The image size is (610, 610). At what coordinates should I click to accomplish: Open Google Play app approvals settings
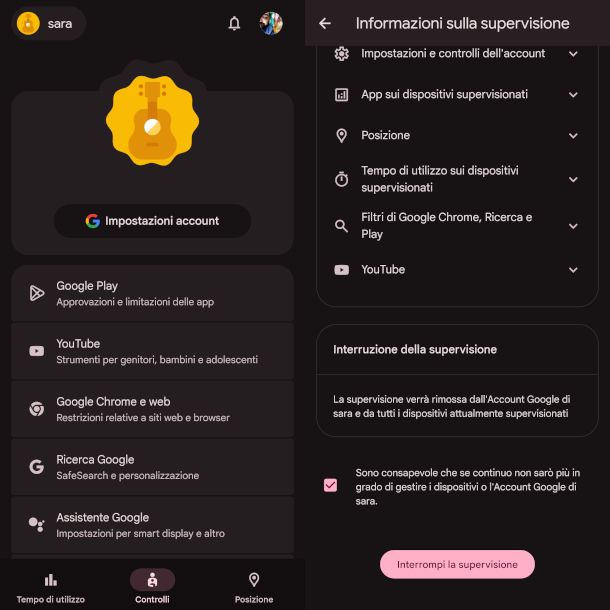152,293
